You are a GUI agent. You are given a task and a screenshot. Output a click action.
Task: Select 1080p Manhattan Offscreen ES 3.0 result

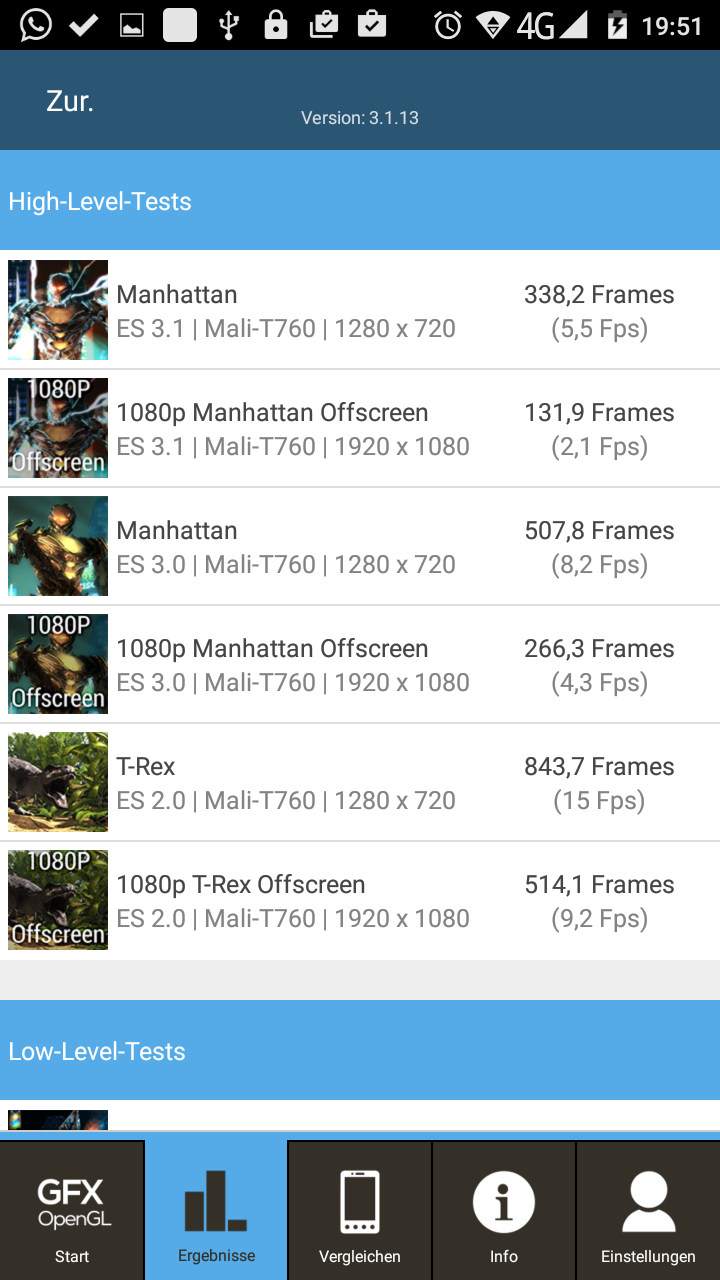(360, 664)
